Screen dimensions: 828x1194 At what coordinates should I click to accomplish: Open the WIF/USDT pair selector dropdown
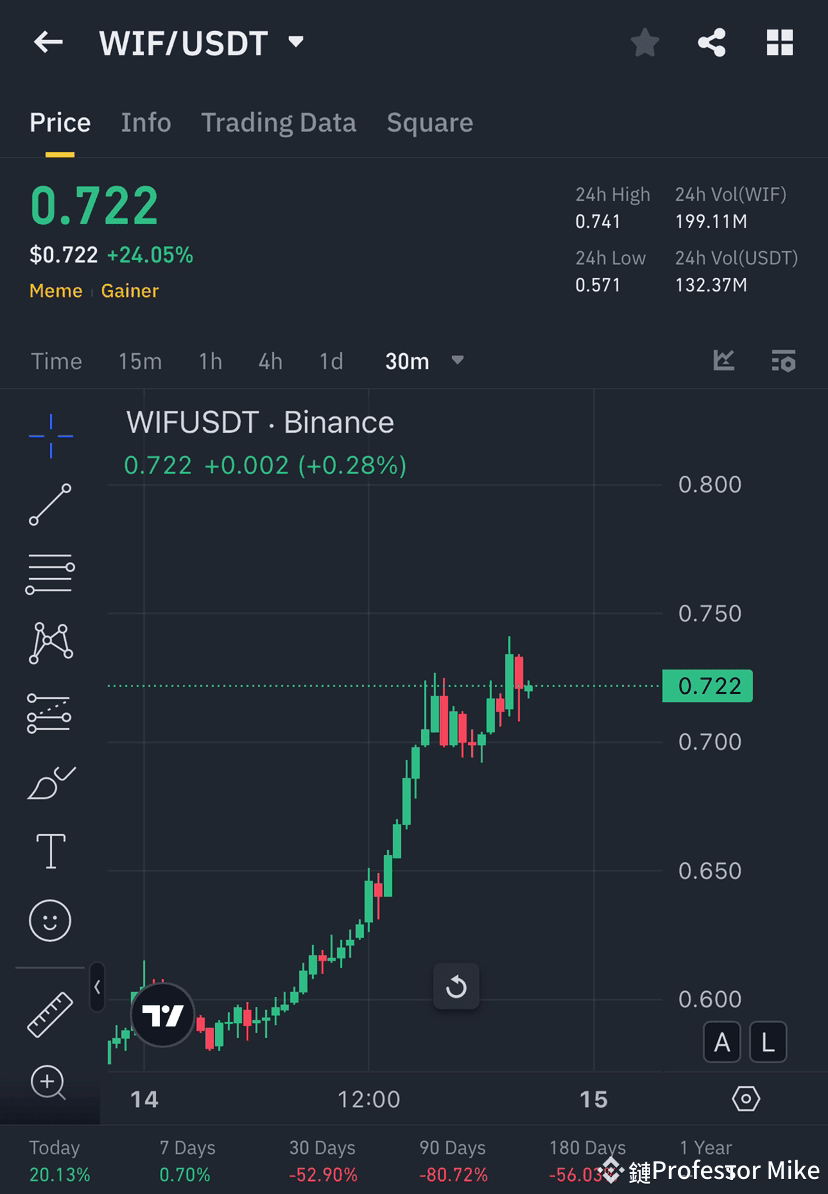coord(295,42)
